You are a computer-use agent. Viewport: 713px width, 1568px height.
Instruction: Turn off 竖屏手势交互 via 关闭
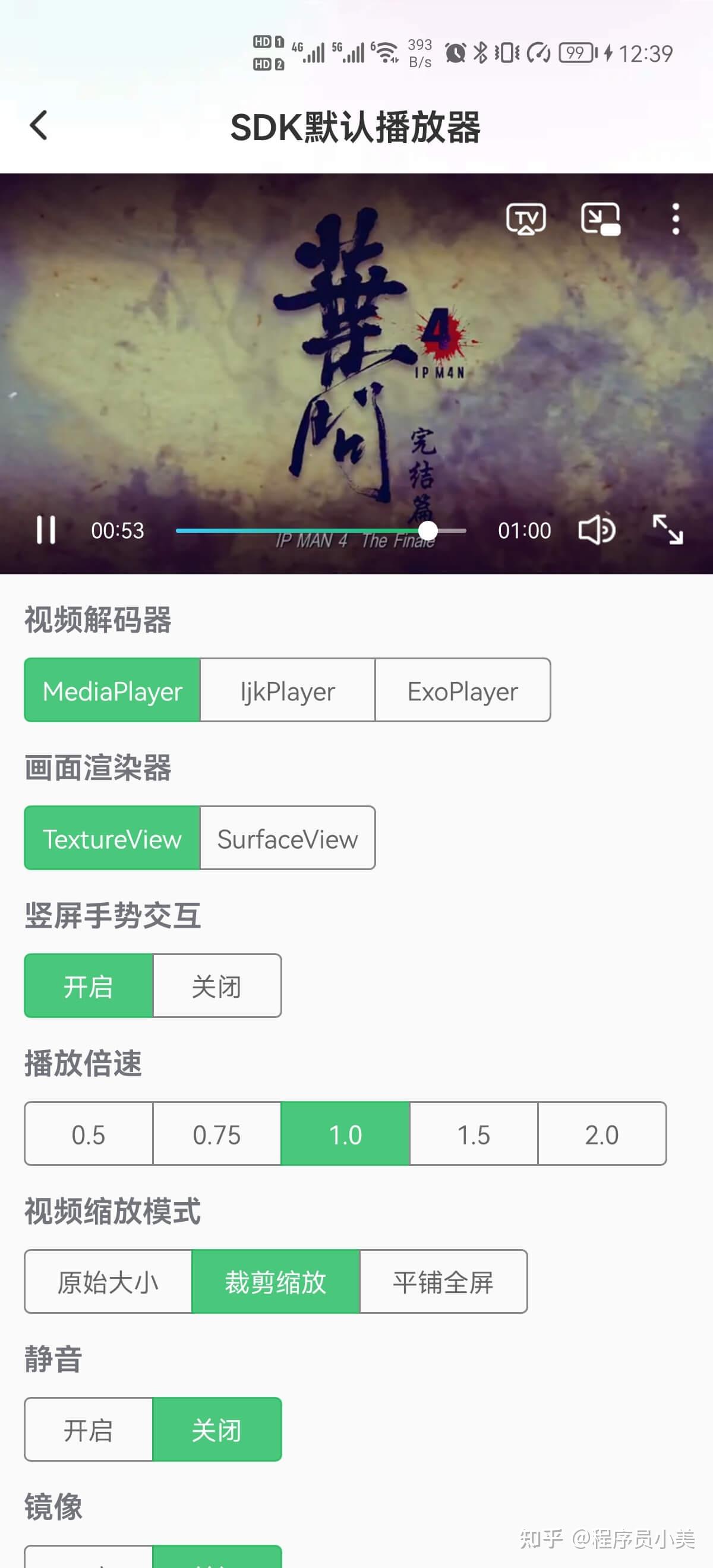217,986
